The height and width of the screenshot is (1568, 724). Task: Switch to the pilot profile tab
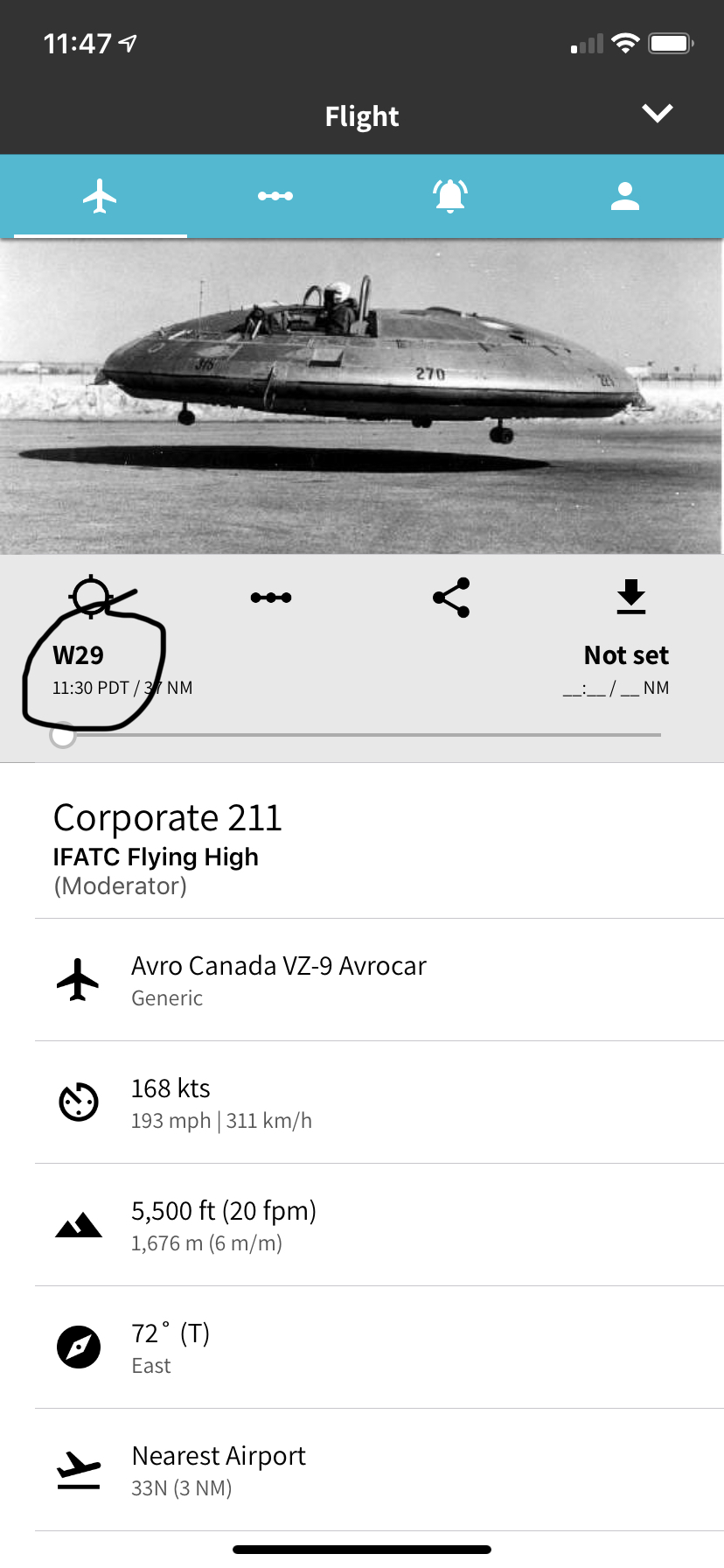click(625, 196)
